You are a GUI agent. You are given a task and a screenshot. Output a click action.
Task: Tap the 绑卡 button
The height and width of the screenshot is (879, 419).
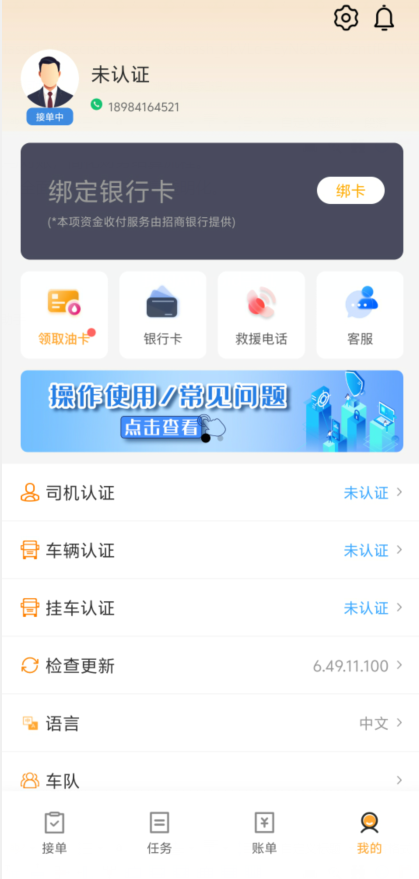351,191
